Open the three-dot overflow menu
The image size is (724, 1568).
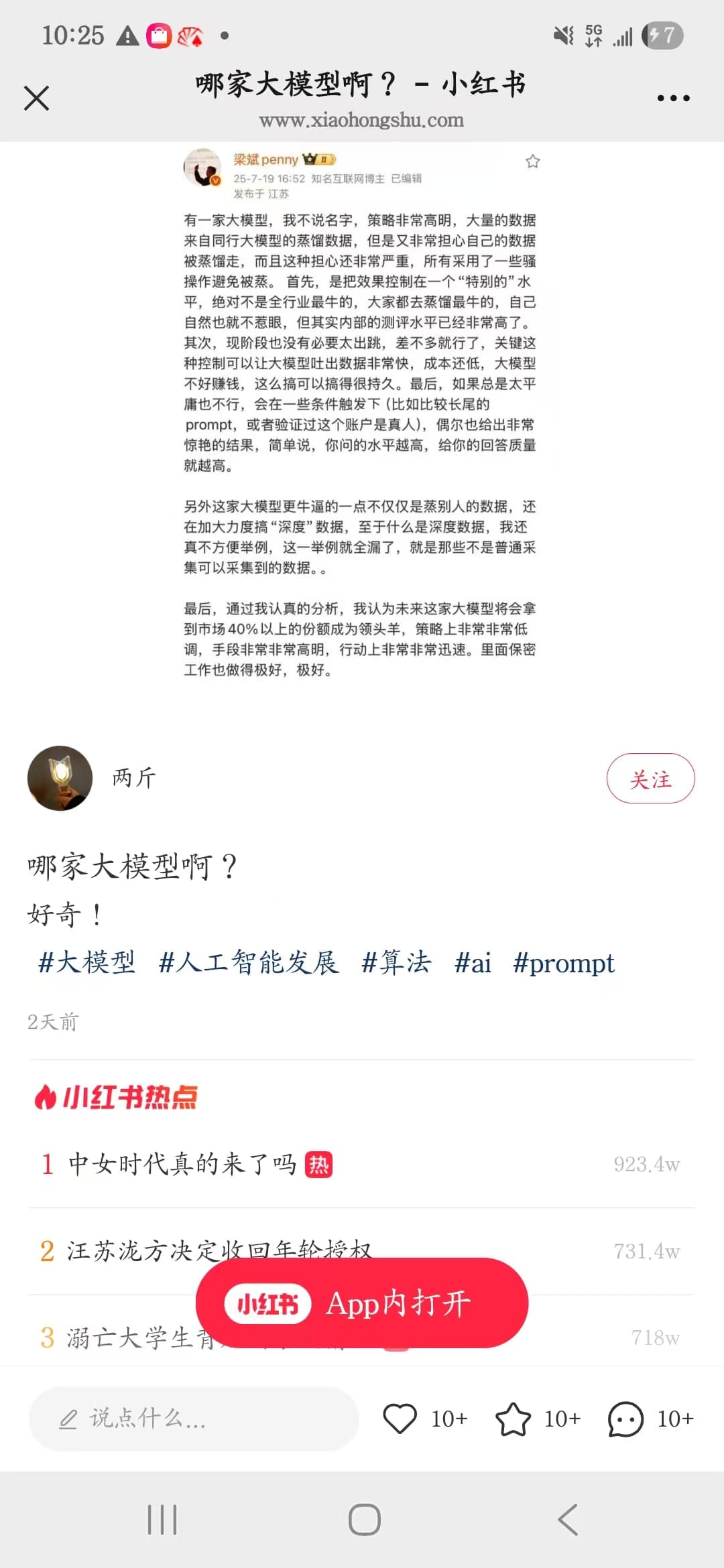click(673, 98)
